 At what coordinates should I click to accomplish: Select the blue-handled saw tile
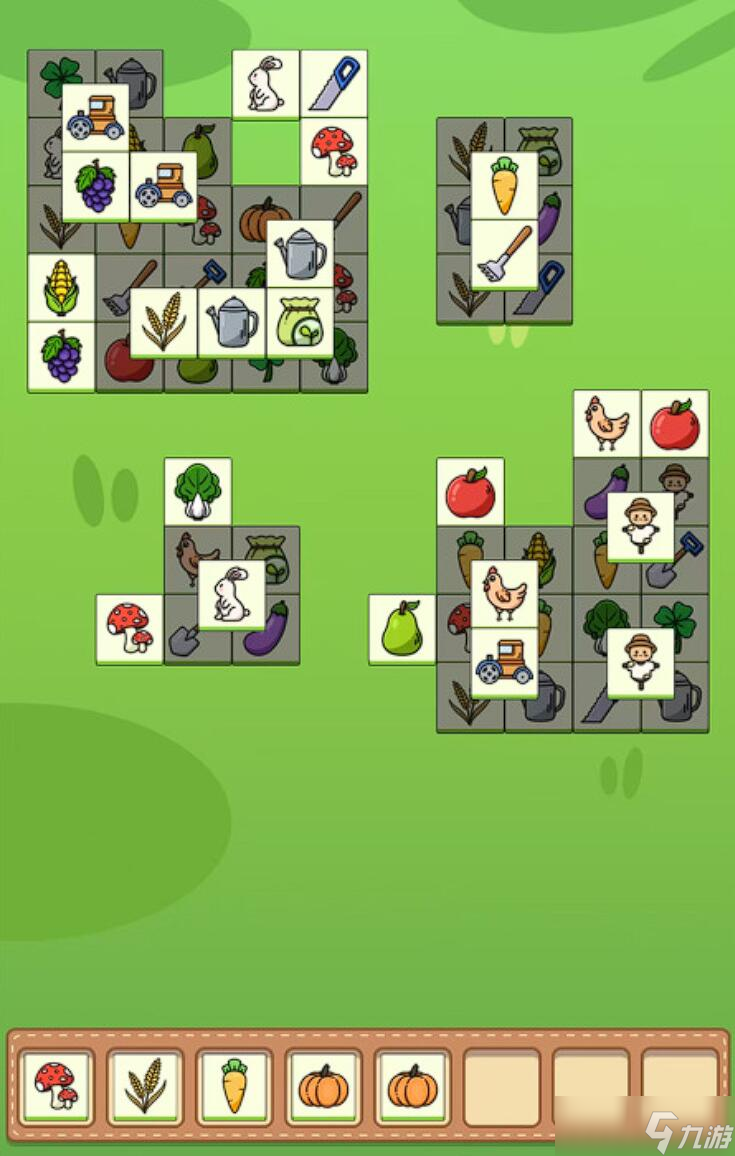click(x=334, y=83)
